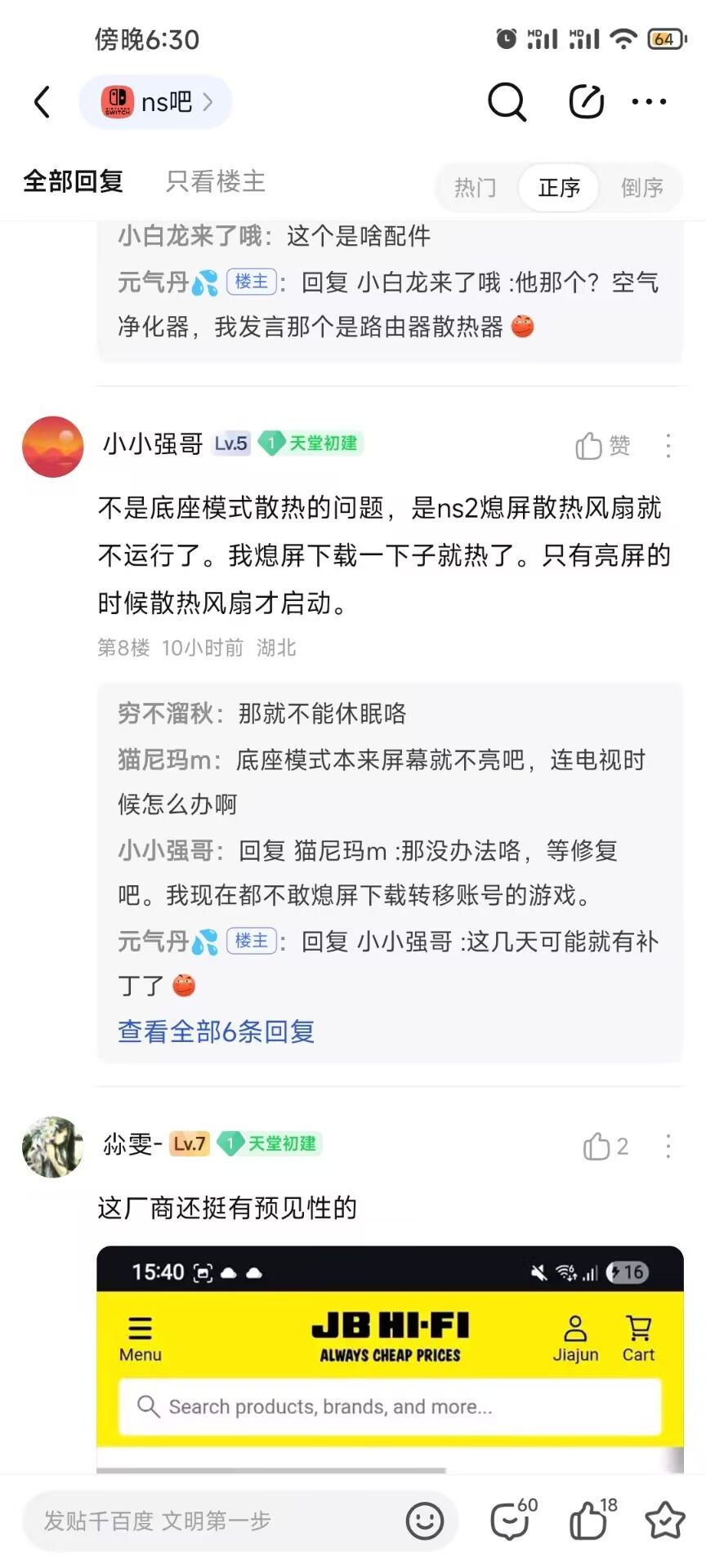Open options menu on 尛雯-'s comment
The width and height of the screenshot is (706, 1568).
coord(668,1147)
